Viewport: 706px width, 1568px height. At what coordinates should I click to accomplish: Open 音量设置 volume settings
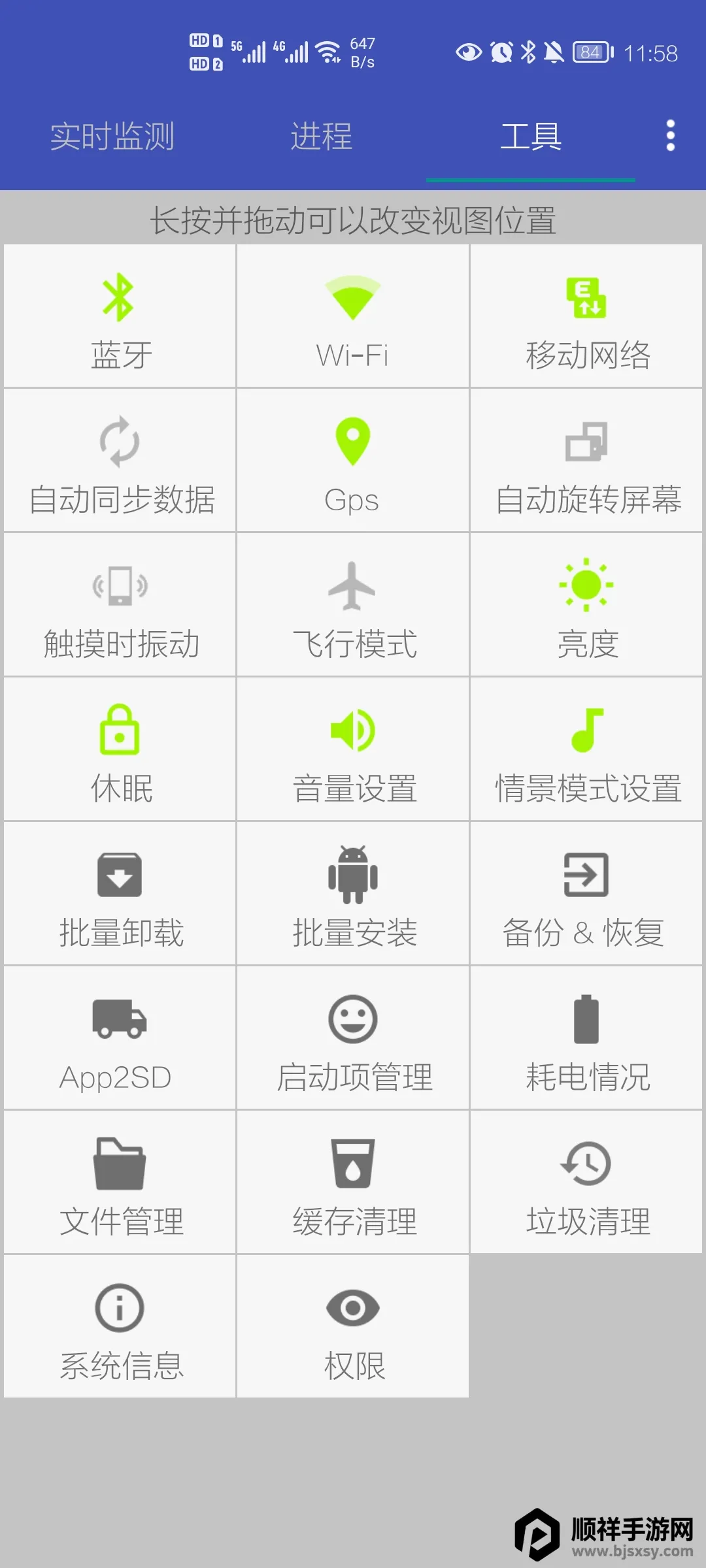(x=353, y=749)
